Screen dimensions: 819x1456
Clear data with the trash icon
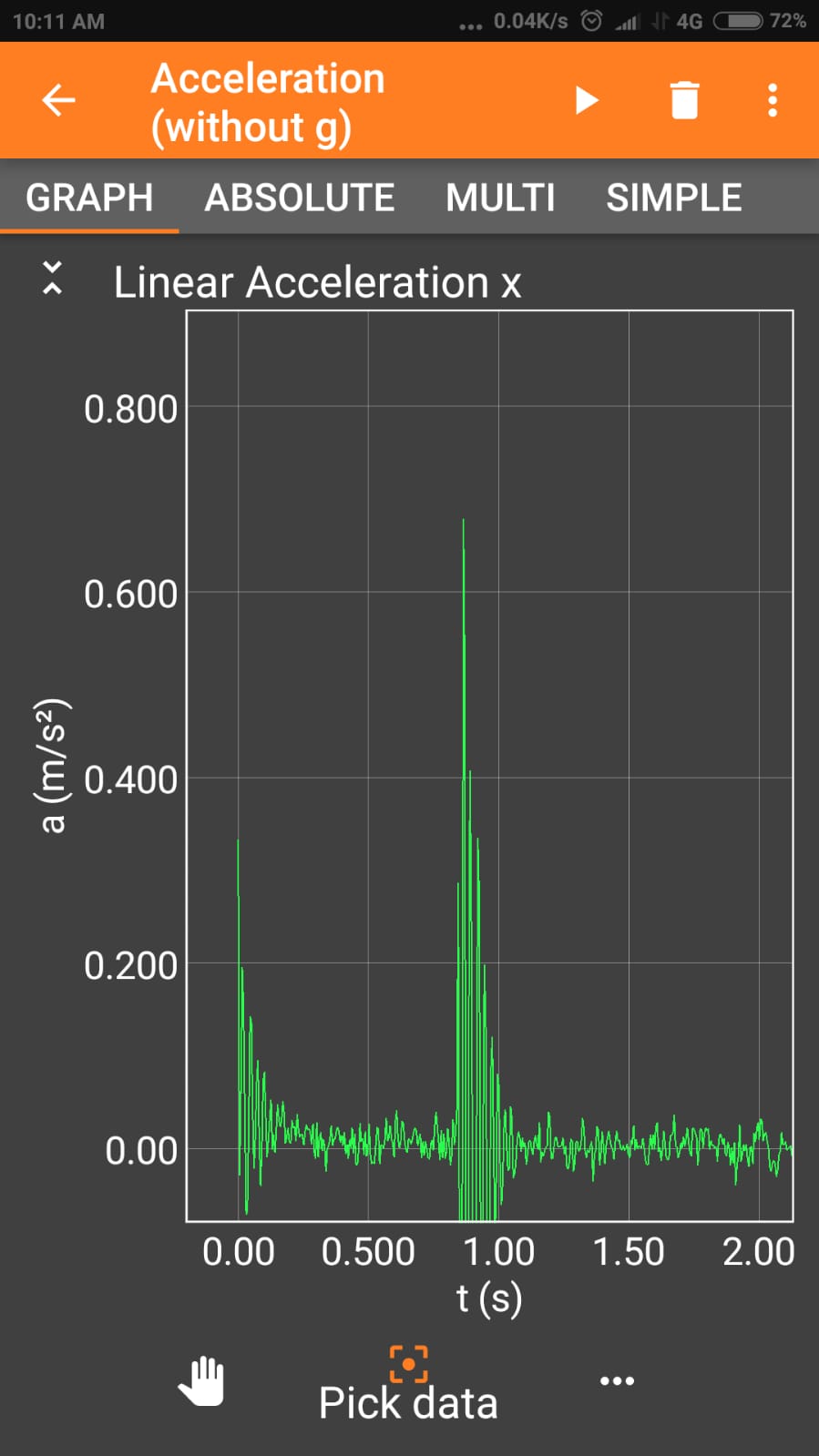(684, 100)
